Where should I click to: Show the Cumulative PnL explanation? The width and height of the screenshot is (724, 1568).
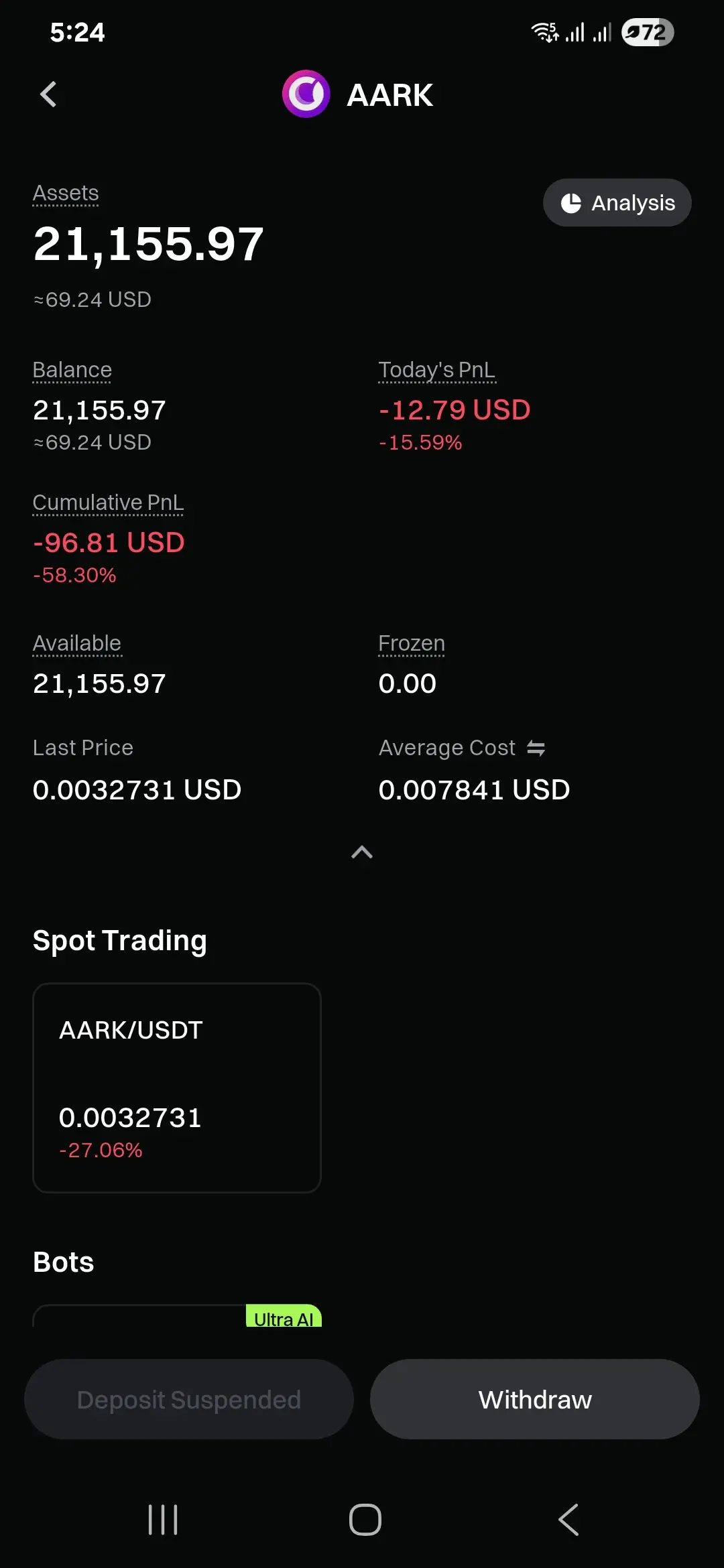pos(108,503)
